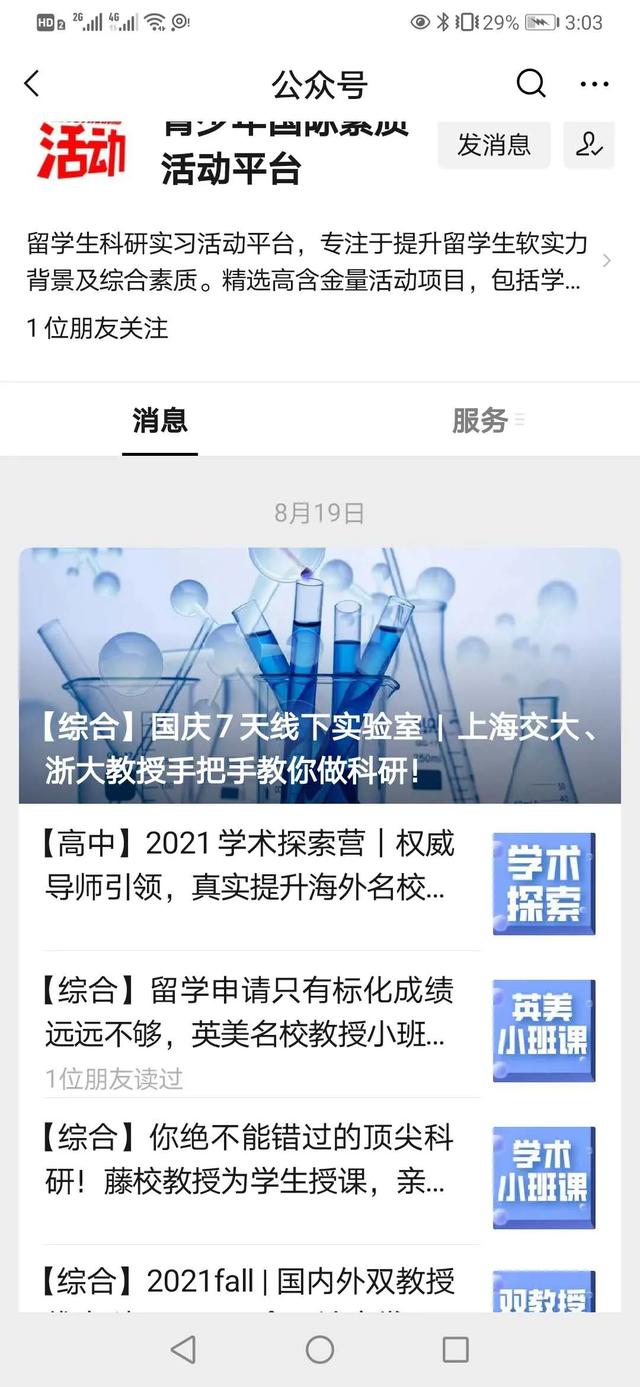This screenshot has width=640, height=1387.
Task: Open the three-dot overflow menu
Action: pyautogui.click(x=594, y=84)
